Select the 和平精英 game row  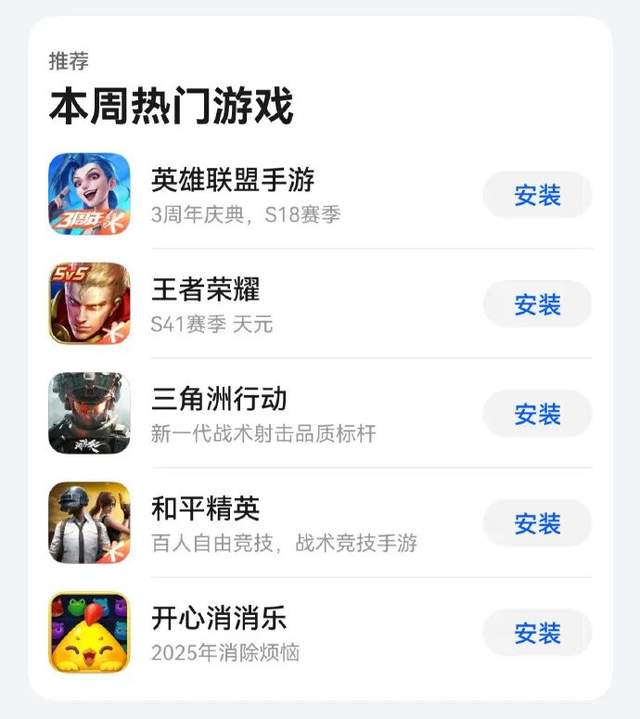pos(205,509)
